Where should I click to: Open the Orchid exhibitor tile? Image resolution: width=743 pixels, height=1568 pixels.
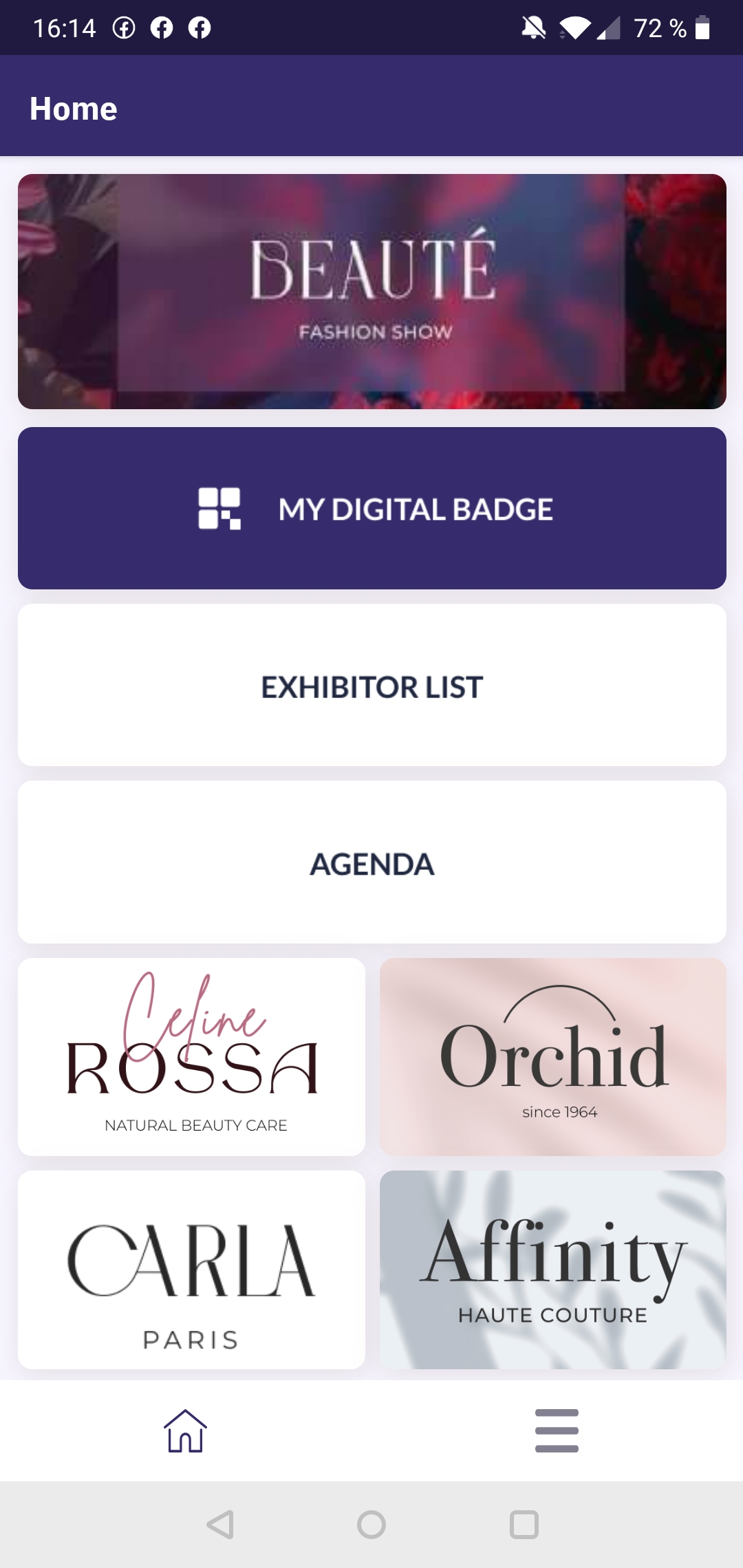(x=552, y=1057)
